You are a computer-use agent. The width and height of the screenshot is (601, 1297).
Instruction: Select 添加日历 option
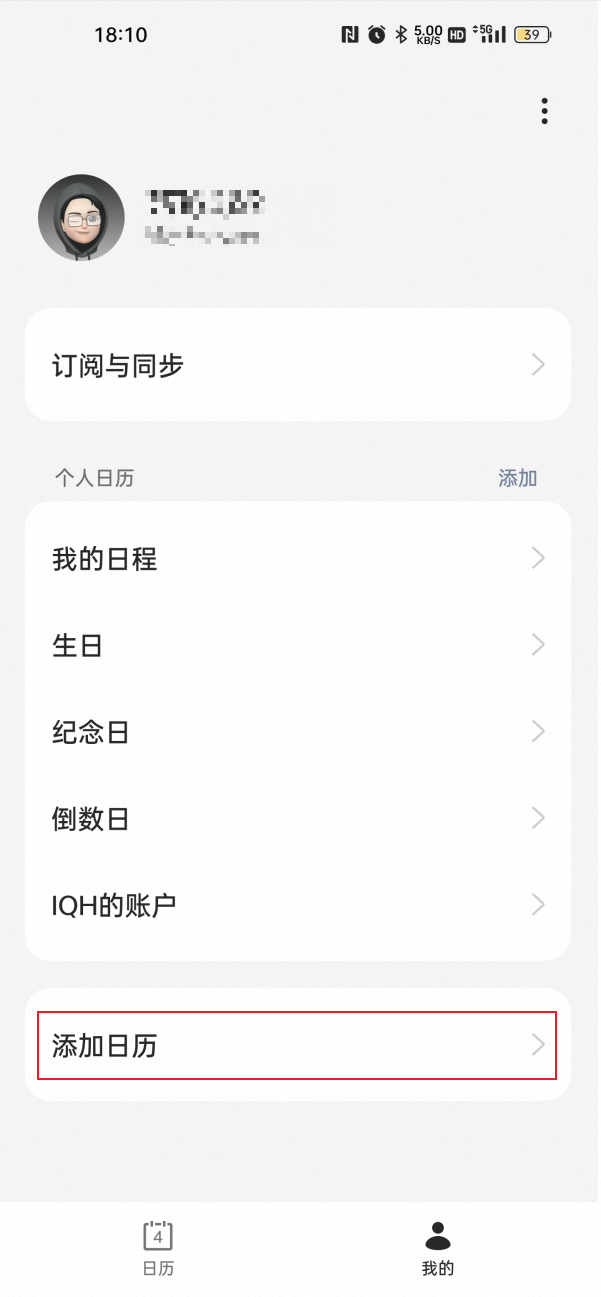pyautogui.click(x=297, y=1046)
